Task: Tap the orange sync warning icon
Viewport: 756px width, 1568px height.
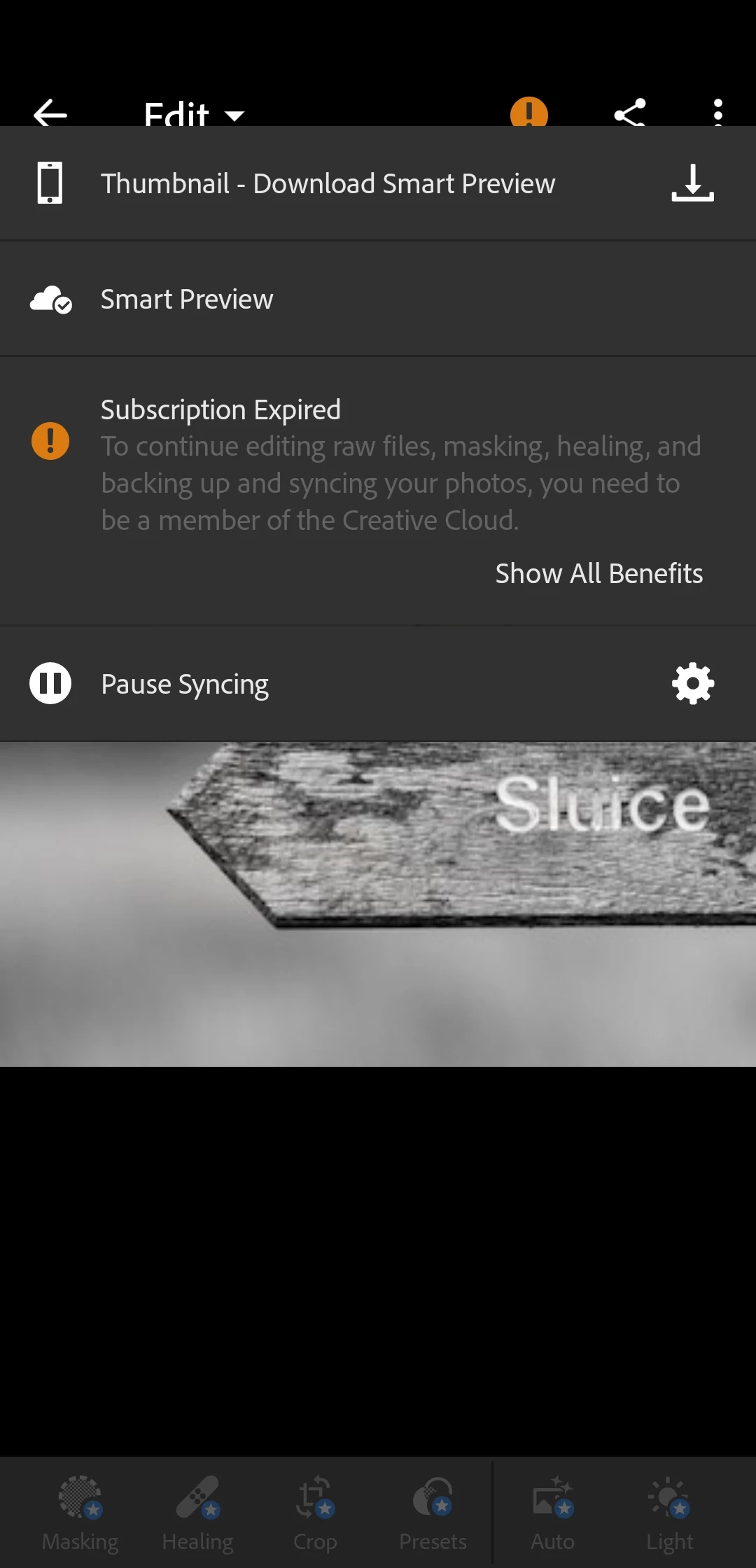Action: [528, 112]
